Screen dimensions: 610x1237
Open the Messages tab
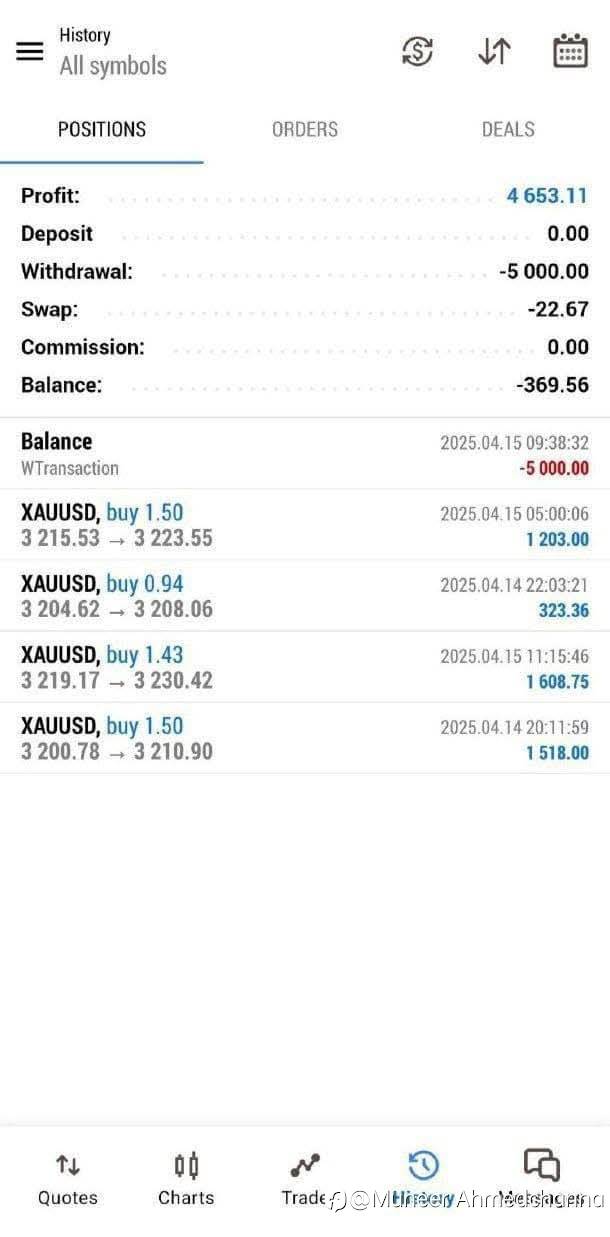click(x=541, y=1179)
